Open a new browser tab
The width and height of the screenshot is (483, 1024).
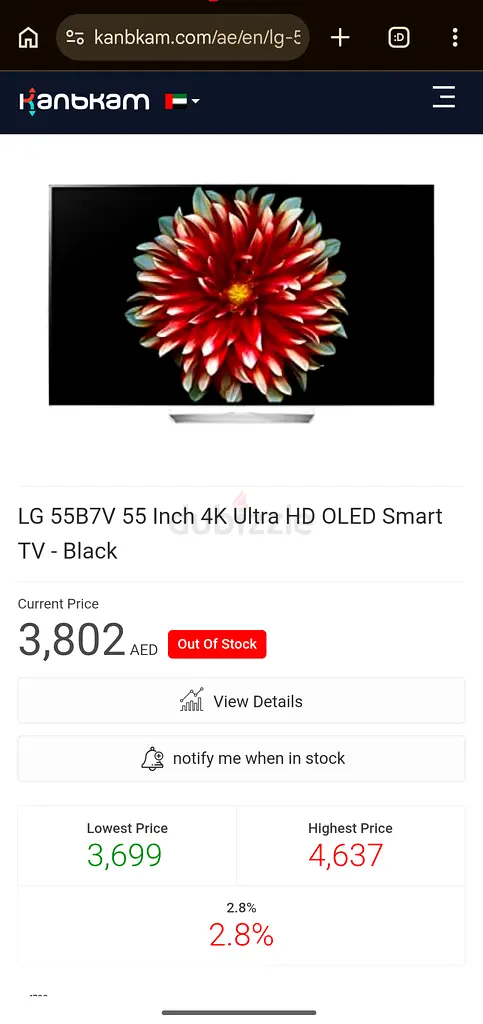[x=340, y=38]
